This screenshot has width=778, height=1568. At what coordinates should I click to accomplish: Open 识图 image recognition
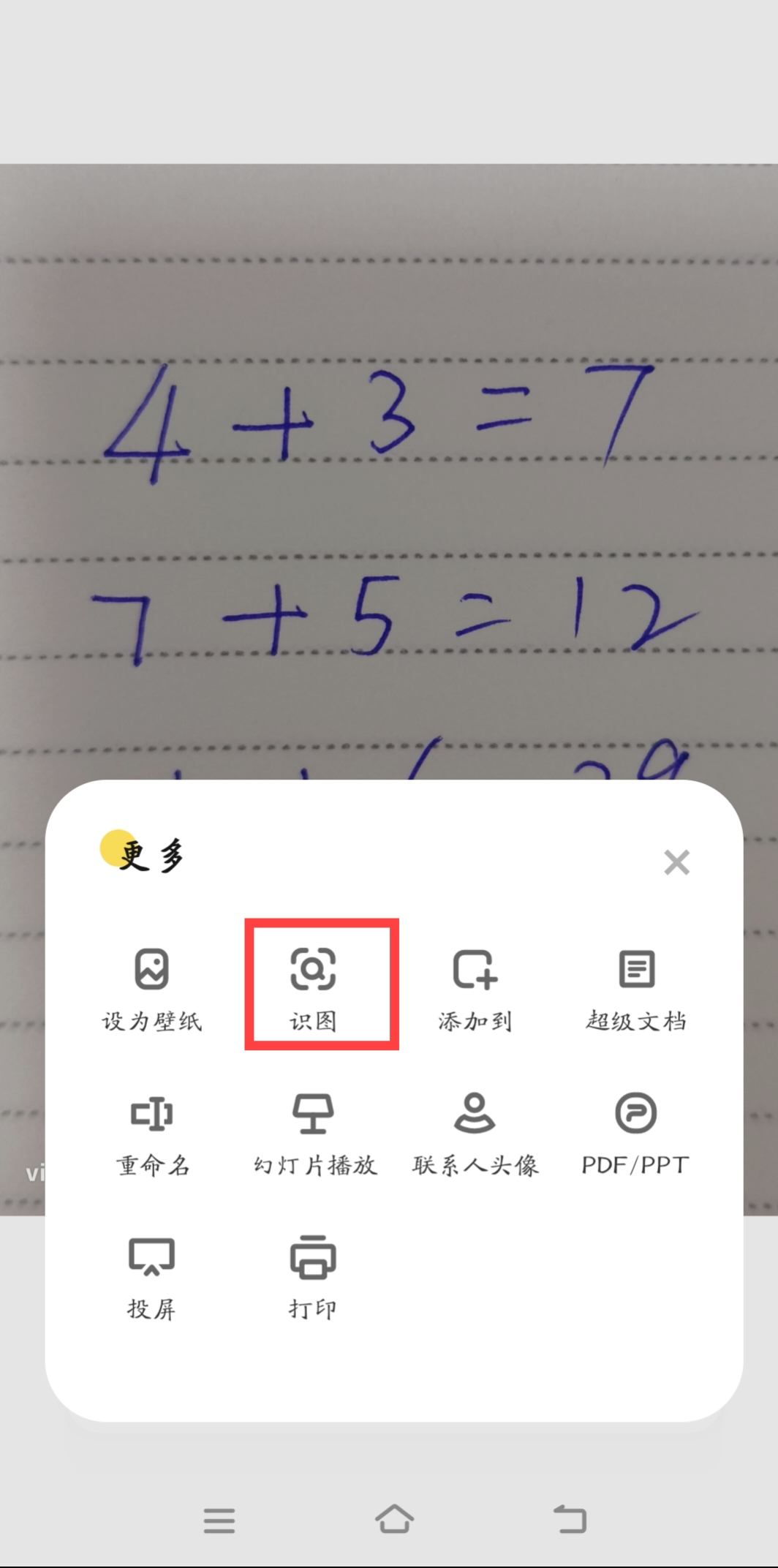pyautogui.click(x=314, y=988)
